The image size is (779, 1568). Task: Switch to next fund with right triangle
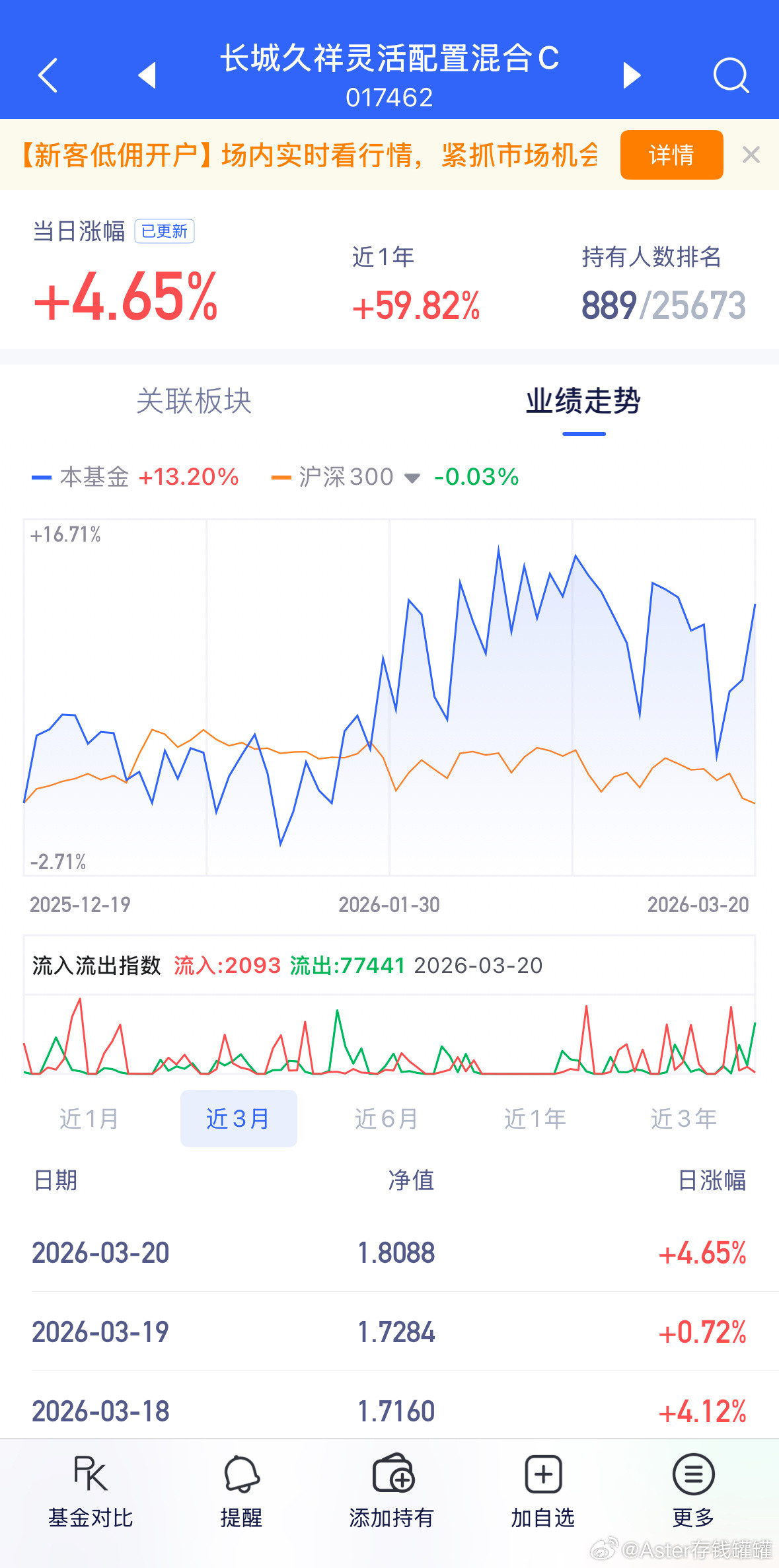click(631, 75)
